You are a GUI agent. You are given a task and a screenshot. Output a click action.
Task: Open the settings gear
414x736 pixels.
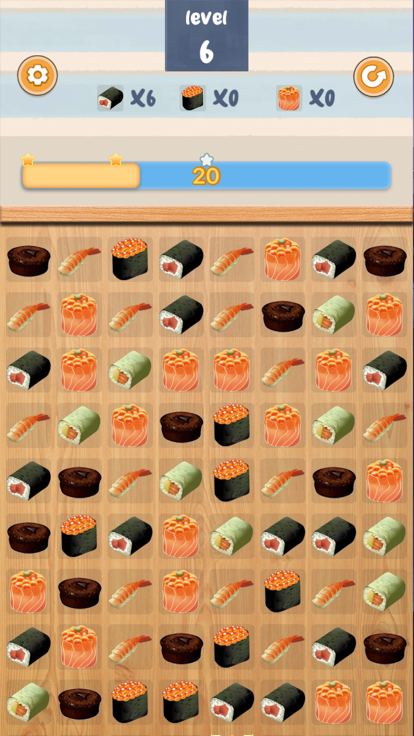[x=38, y=76]
